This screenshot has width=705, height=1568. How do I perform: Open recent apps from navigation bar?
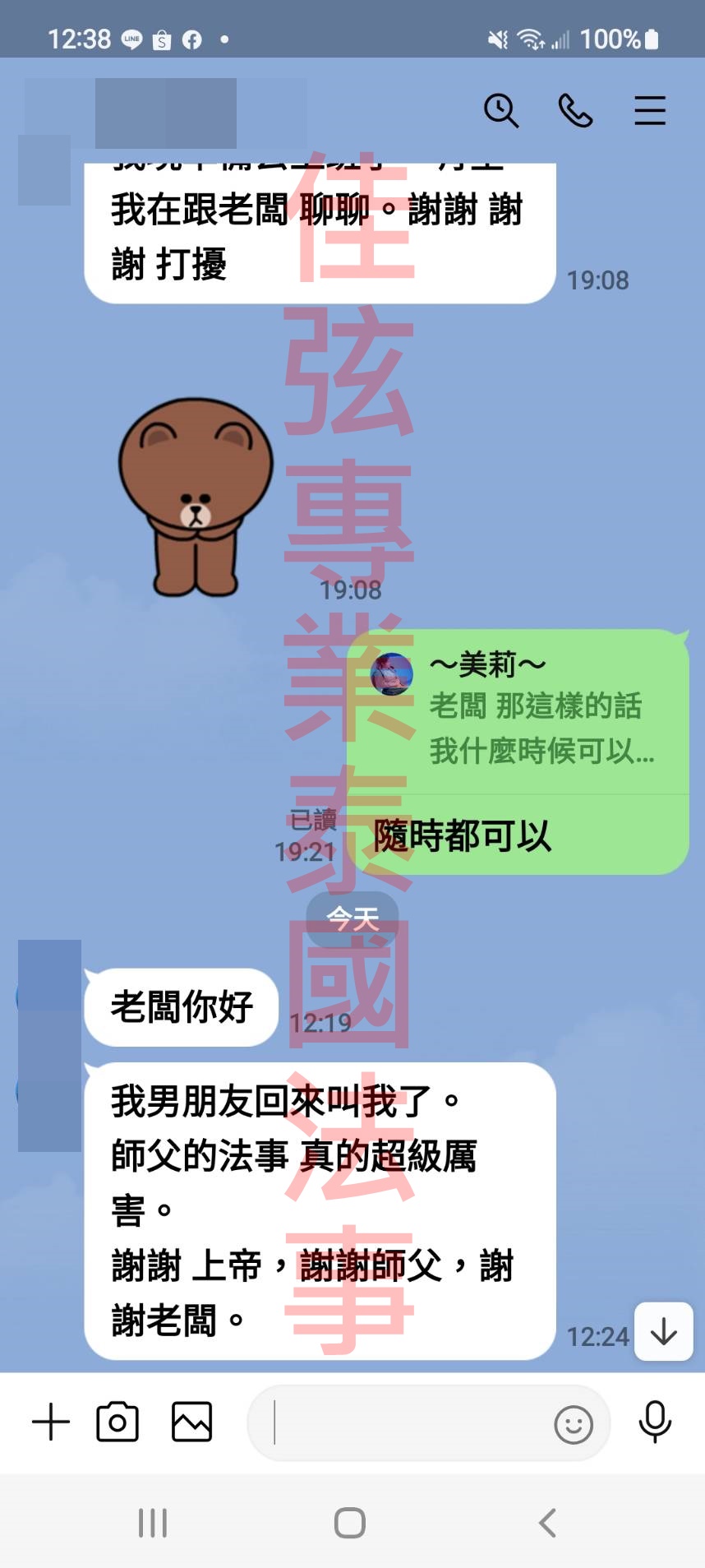tap(153, 1523)
